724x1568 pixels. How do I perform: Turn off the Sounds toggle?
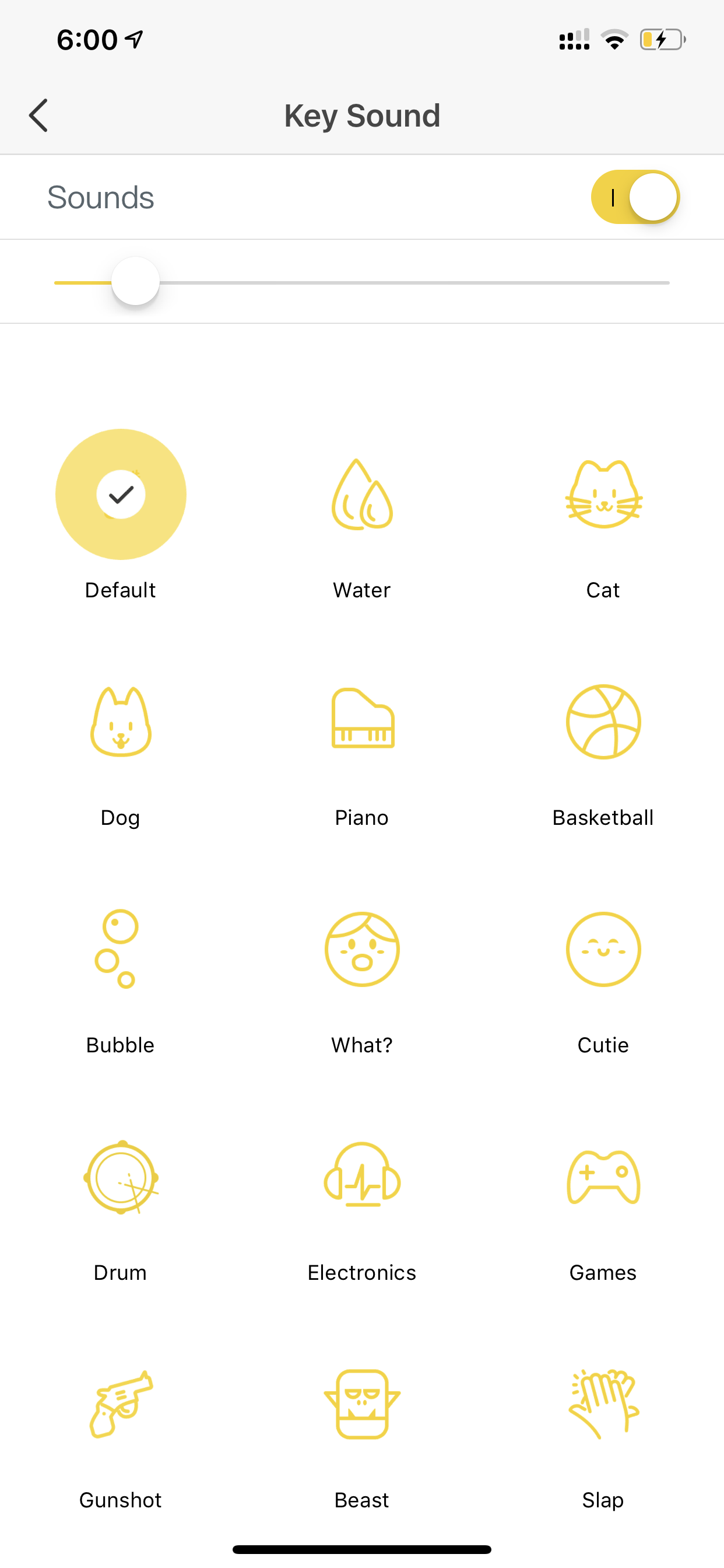point(635,197)
